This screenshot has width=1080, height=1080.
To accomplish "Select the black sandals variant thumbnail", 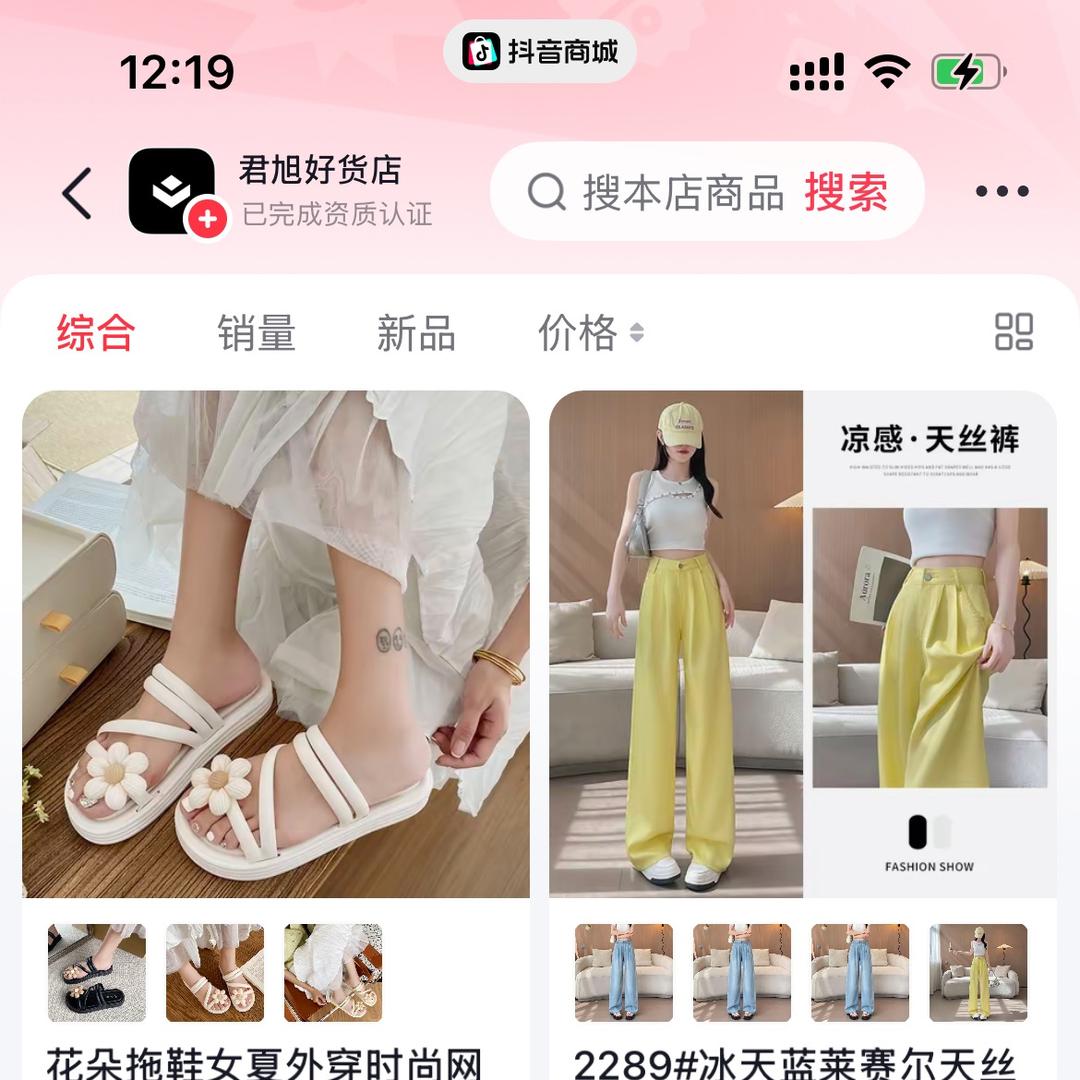I will click(97, 972).
